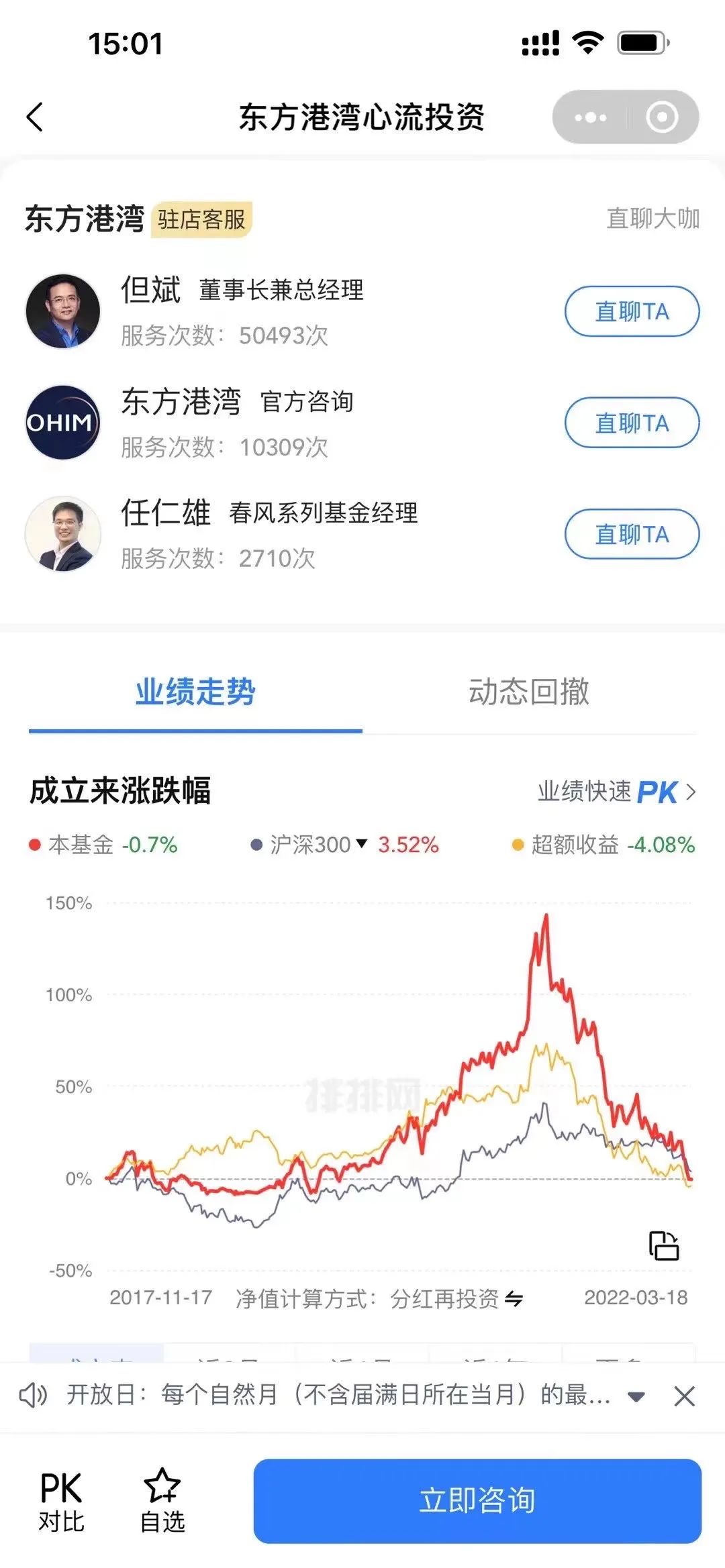Open 业绩快速PK comparison

pyautogui.click(x=616, y=792)
